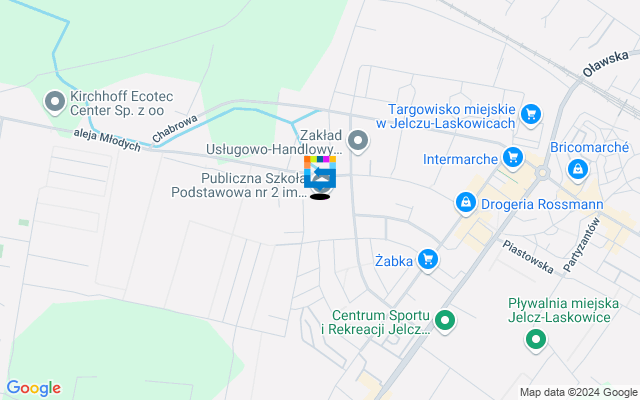The width and height of the screenshot is (640, 400).
Task: Select the Kirchhoff Ecotec Center marker
Action: click(x=54, y=100)
